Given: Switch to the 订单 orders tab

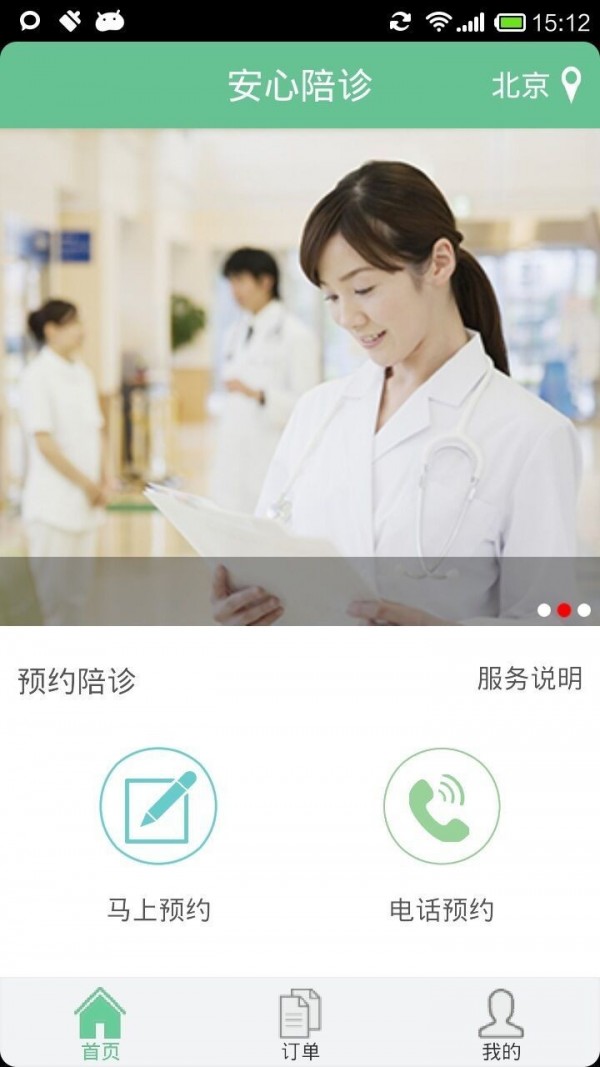Looking at the screenshot, I should coord(300,1024).
